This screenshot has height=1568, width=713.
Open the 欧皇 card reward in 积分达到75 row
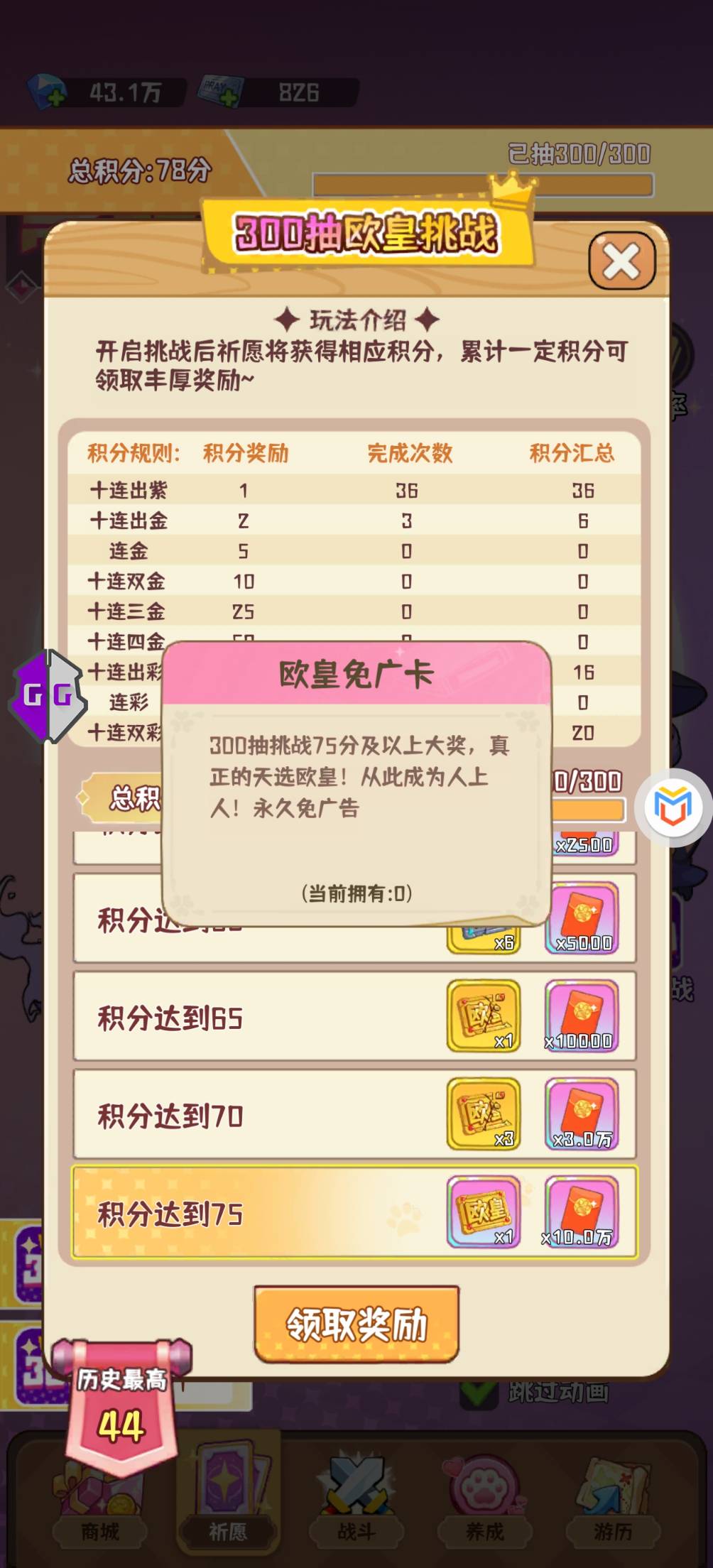(x=484, y=1212)
